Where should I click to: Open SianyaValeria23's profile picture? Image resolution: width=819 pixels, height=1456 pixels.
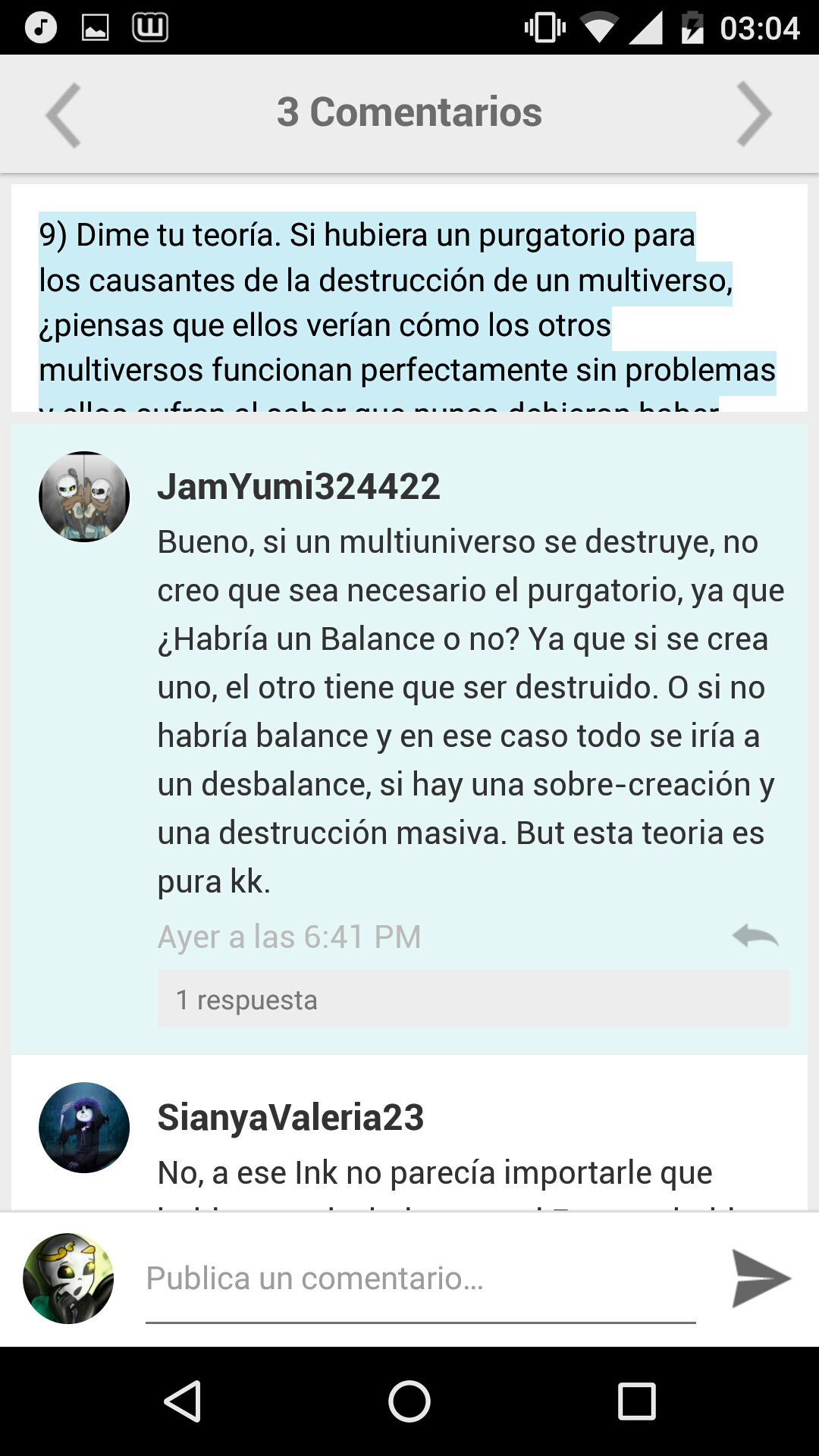pos(84,1128)
